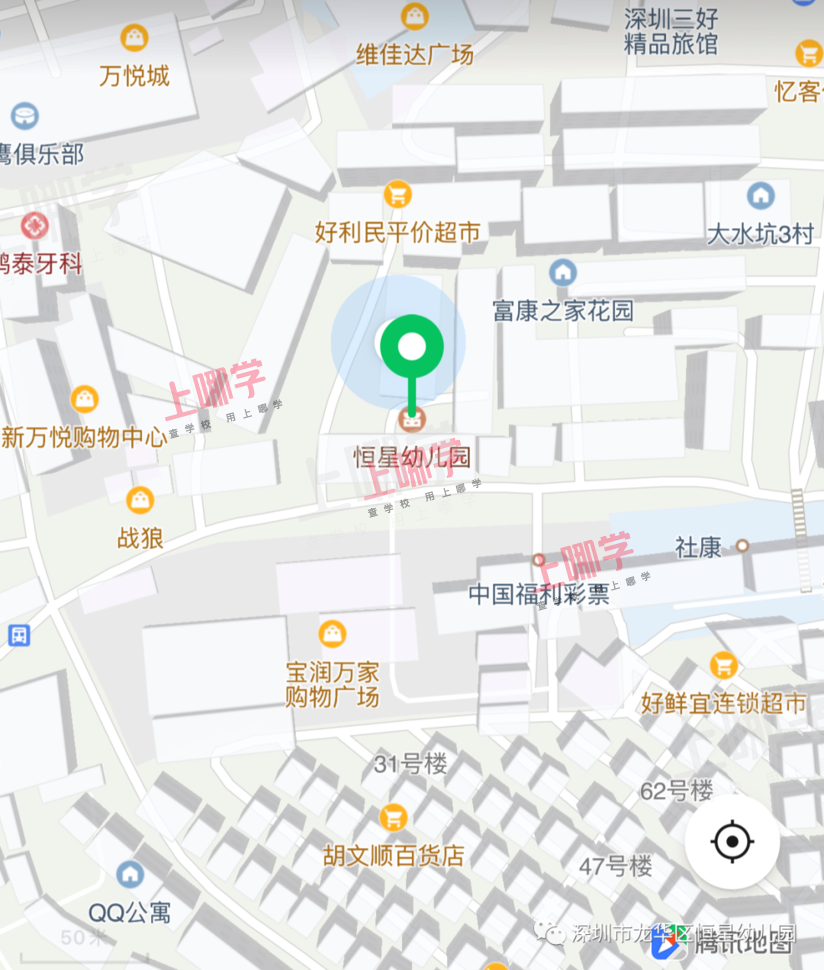Select the 胡文顺百货店 shop marker
The image size is (824, 970).
pos(394,818)
